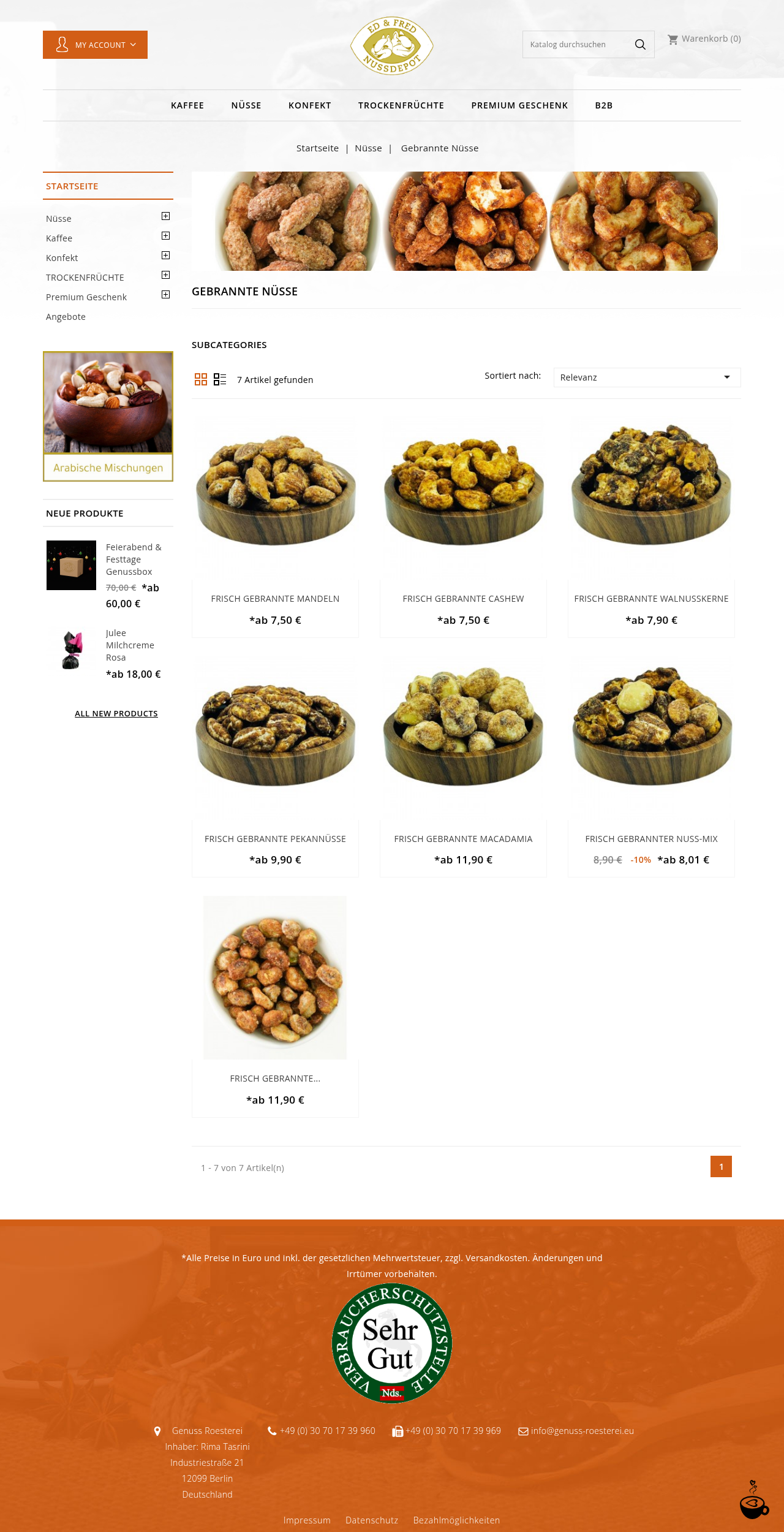Open the Kaffee top menu item
The image size is (784, 1532).
pyautogui.click(x=187, y=105)
